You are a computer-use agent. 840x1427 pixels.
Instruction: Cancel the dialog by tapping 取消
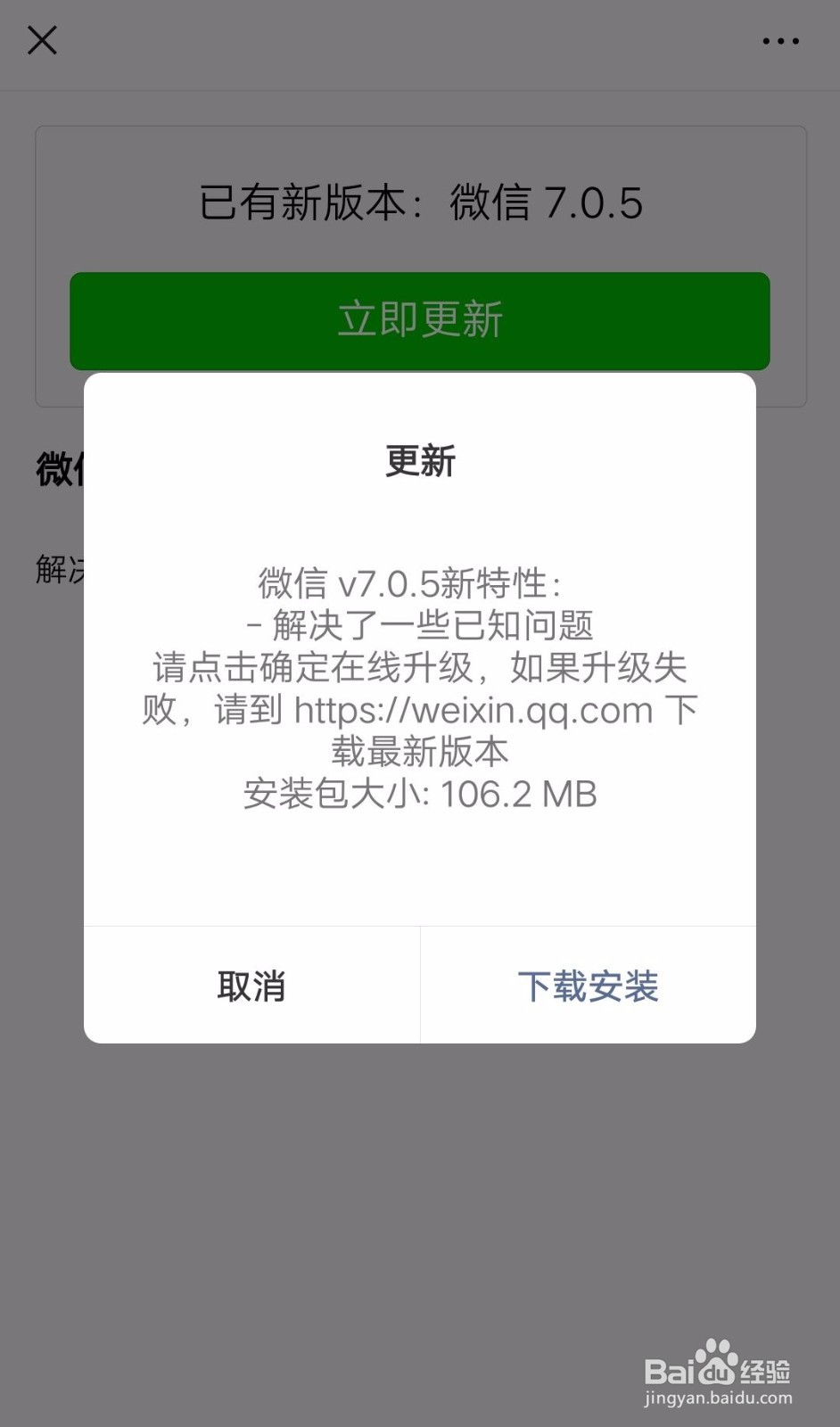[x=251, y=986]
